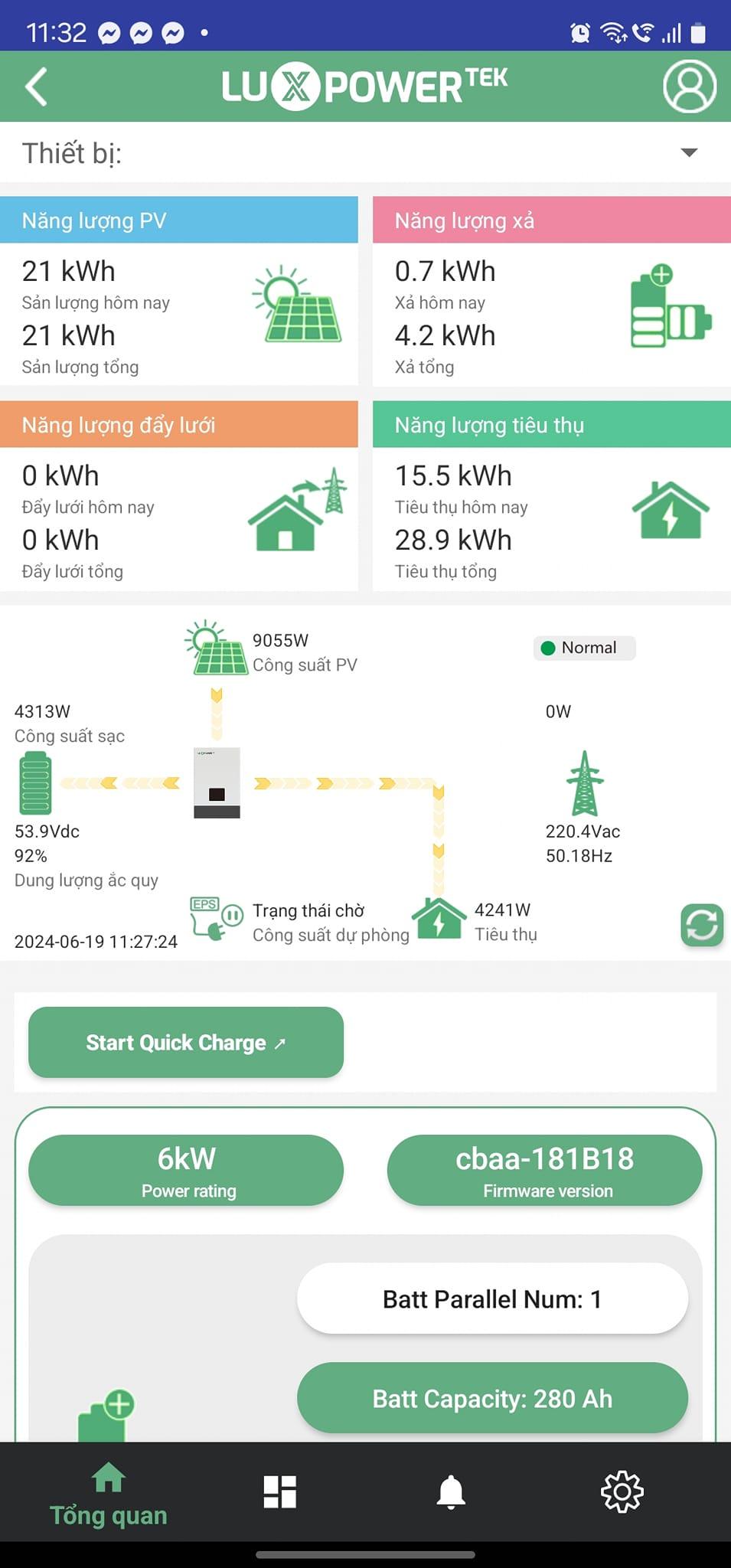Go back using the header arrow
The width and height of the screenshot is (731, 1568).
click(36, 87)
